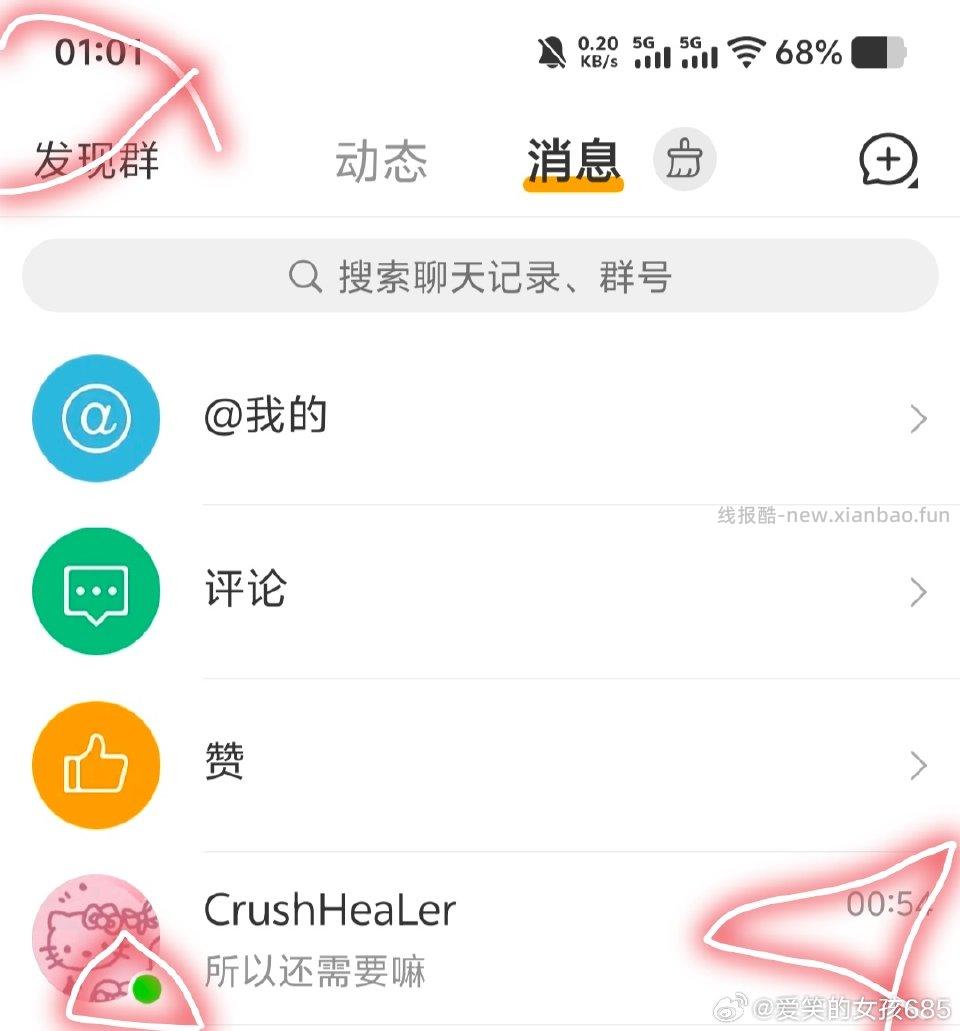This screenshot has height=1031, width=960.
Task: Expand the 赞 row chevron
Action: [x=918, y=764]
